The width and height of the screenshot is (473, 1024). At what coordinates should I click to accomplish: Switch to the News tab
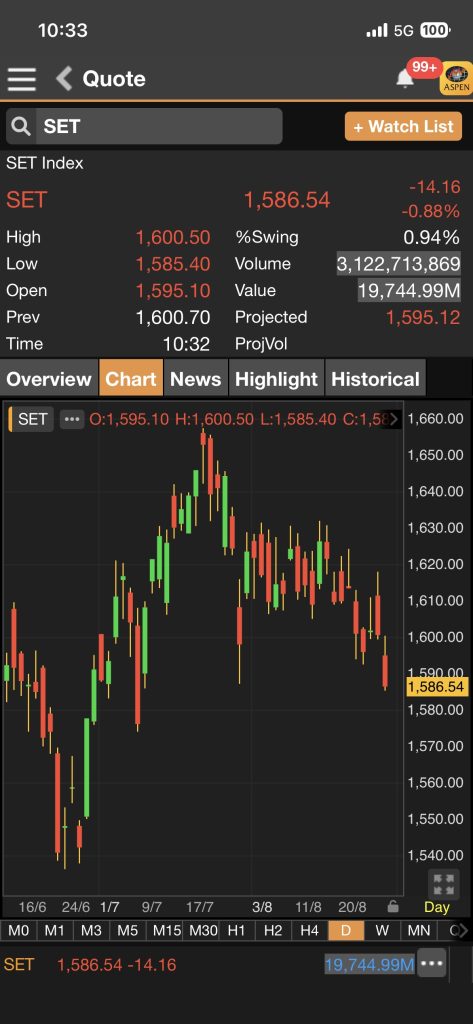(195, 379)
